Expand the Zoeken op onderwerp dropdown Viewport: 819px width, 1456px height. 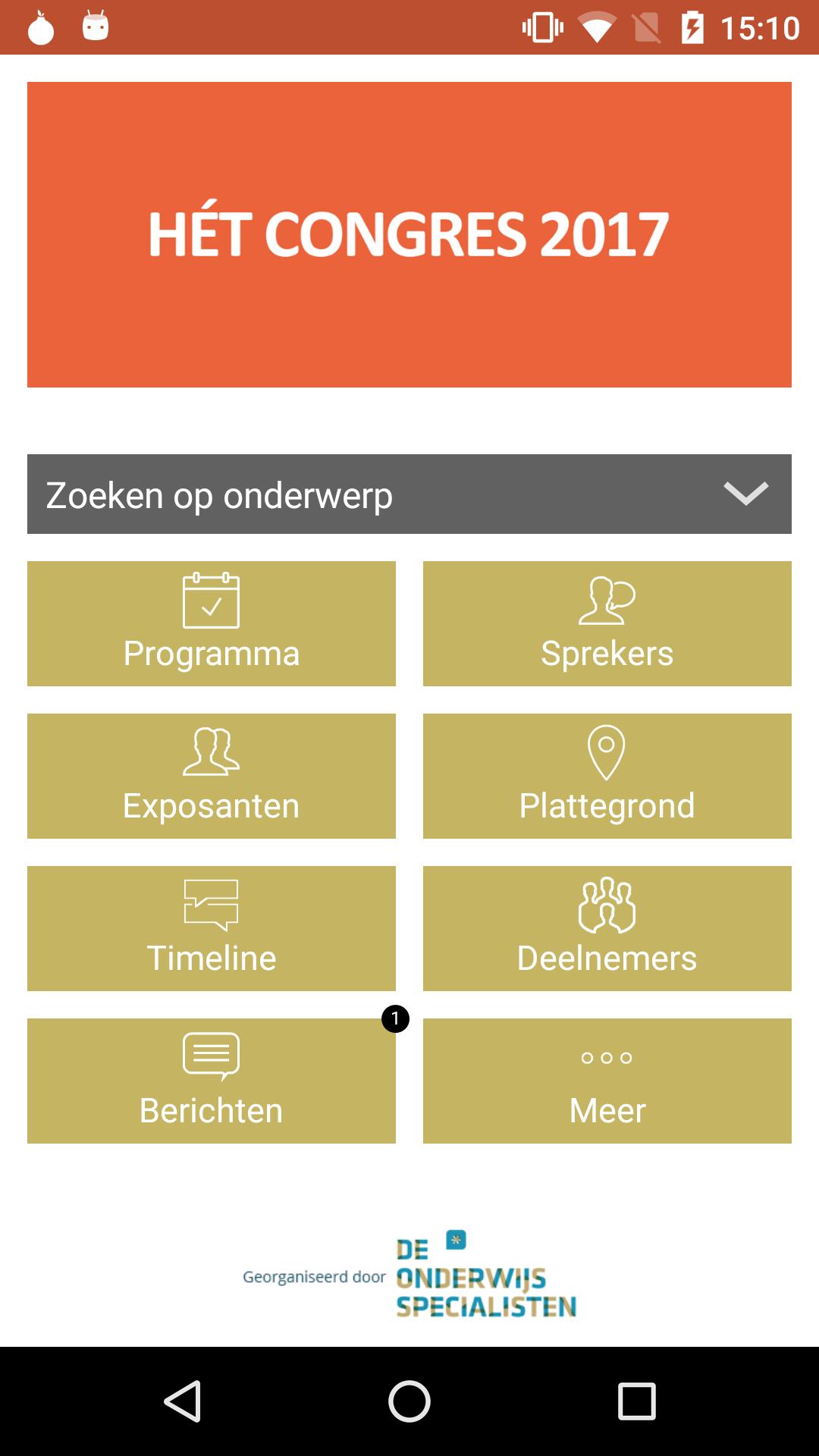(409, 494)
